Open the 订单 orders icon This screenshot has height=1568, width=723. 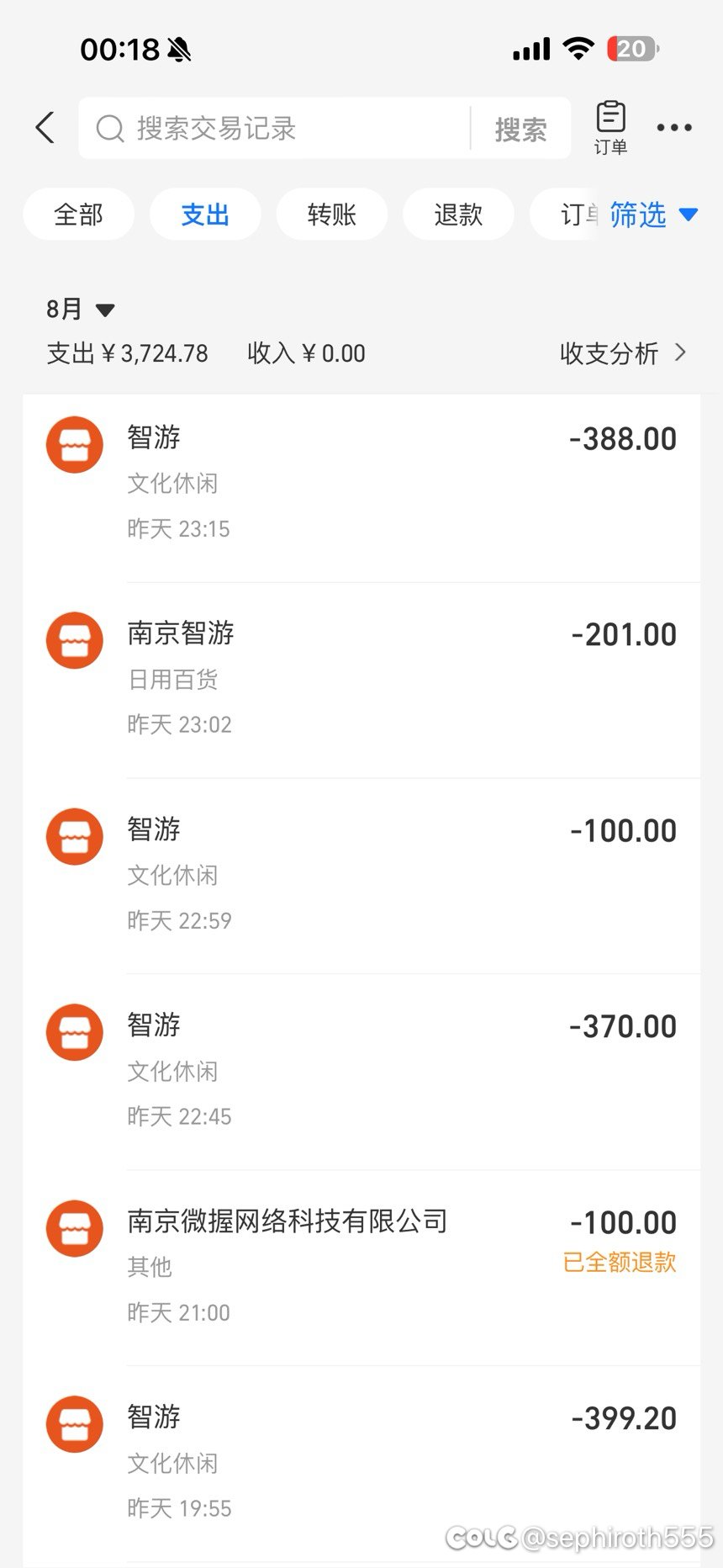[610, 128]
